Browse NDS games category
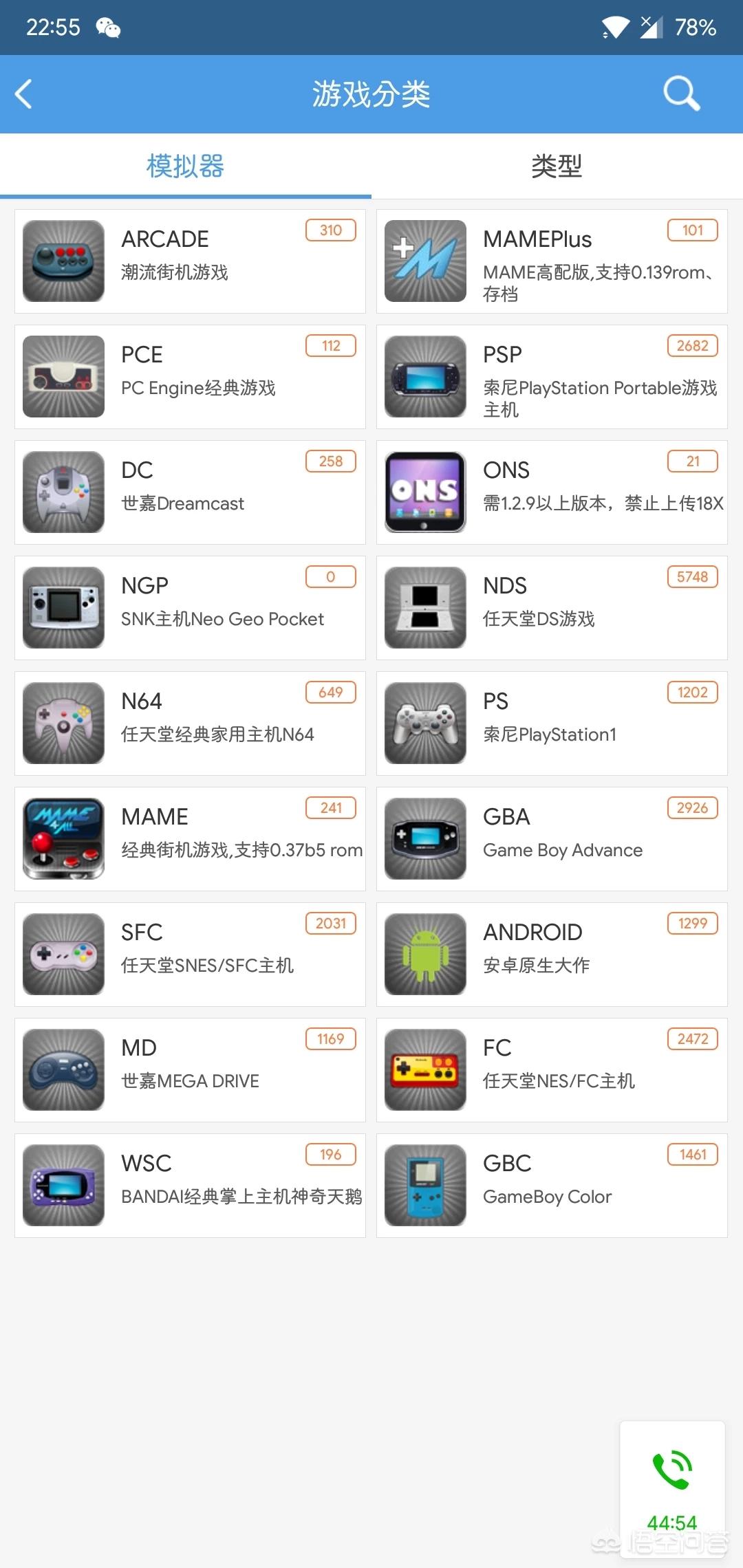 pyautogui.click(x=552, y=608)
